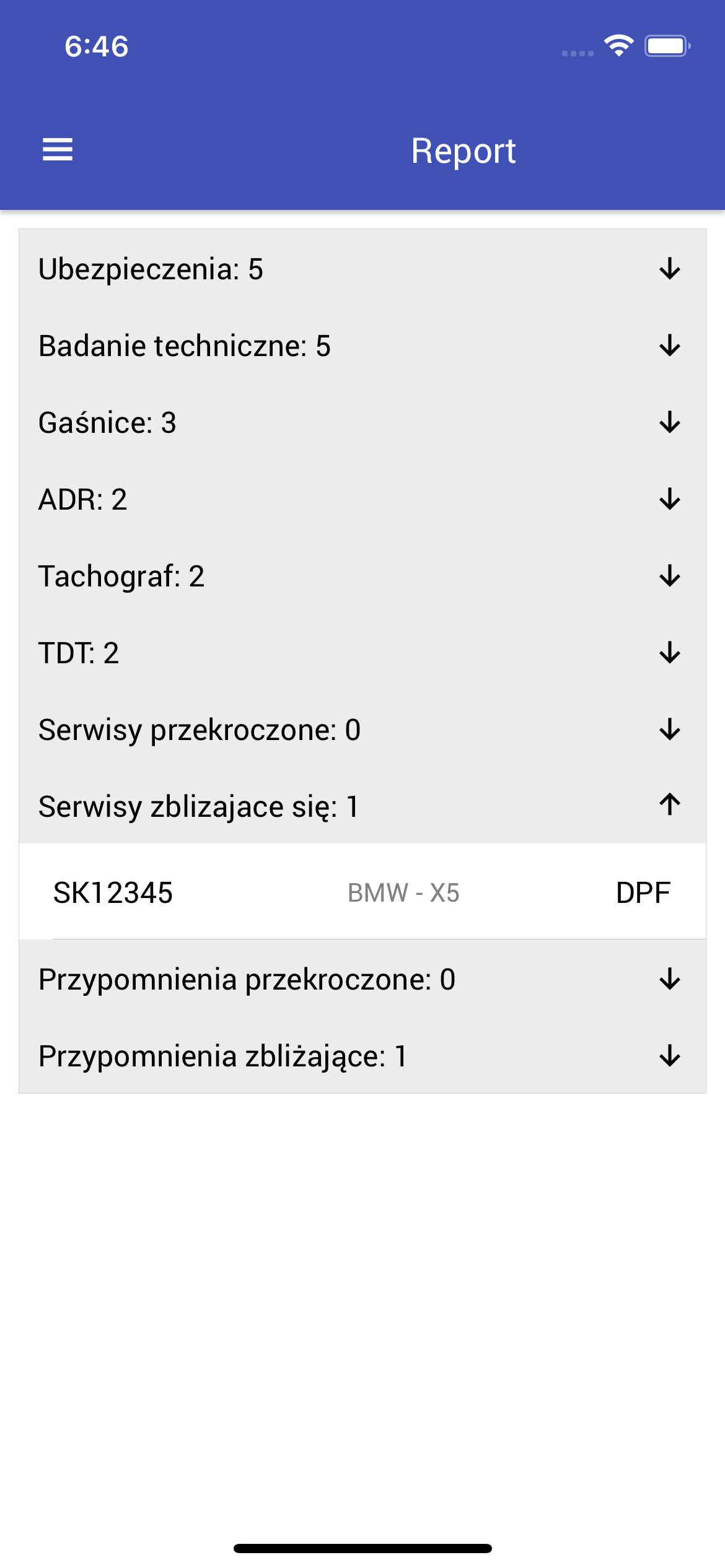Click the Report title text
Viewport: 725px width, 1568px height.
tap(464, 150)
